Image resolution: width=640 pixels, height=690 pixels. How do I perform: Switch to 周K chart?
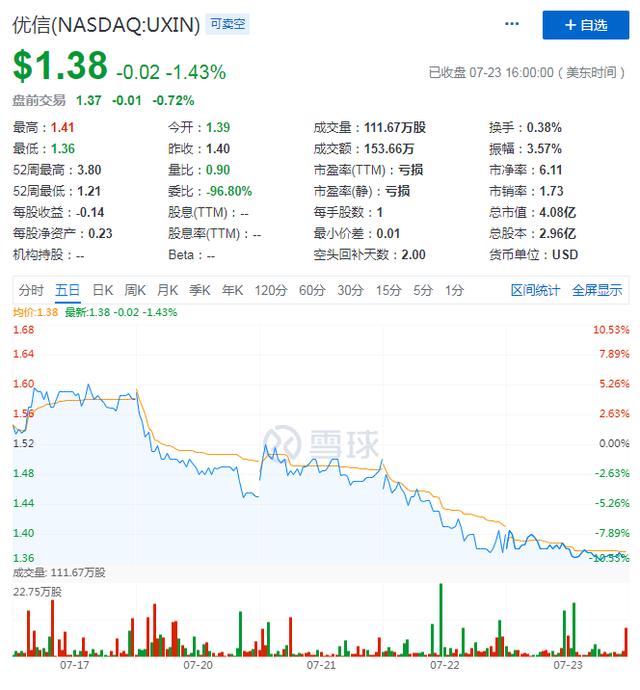click(x=135, y=290)
